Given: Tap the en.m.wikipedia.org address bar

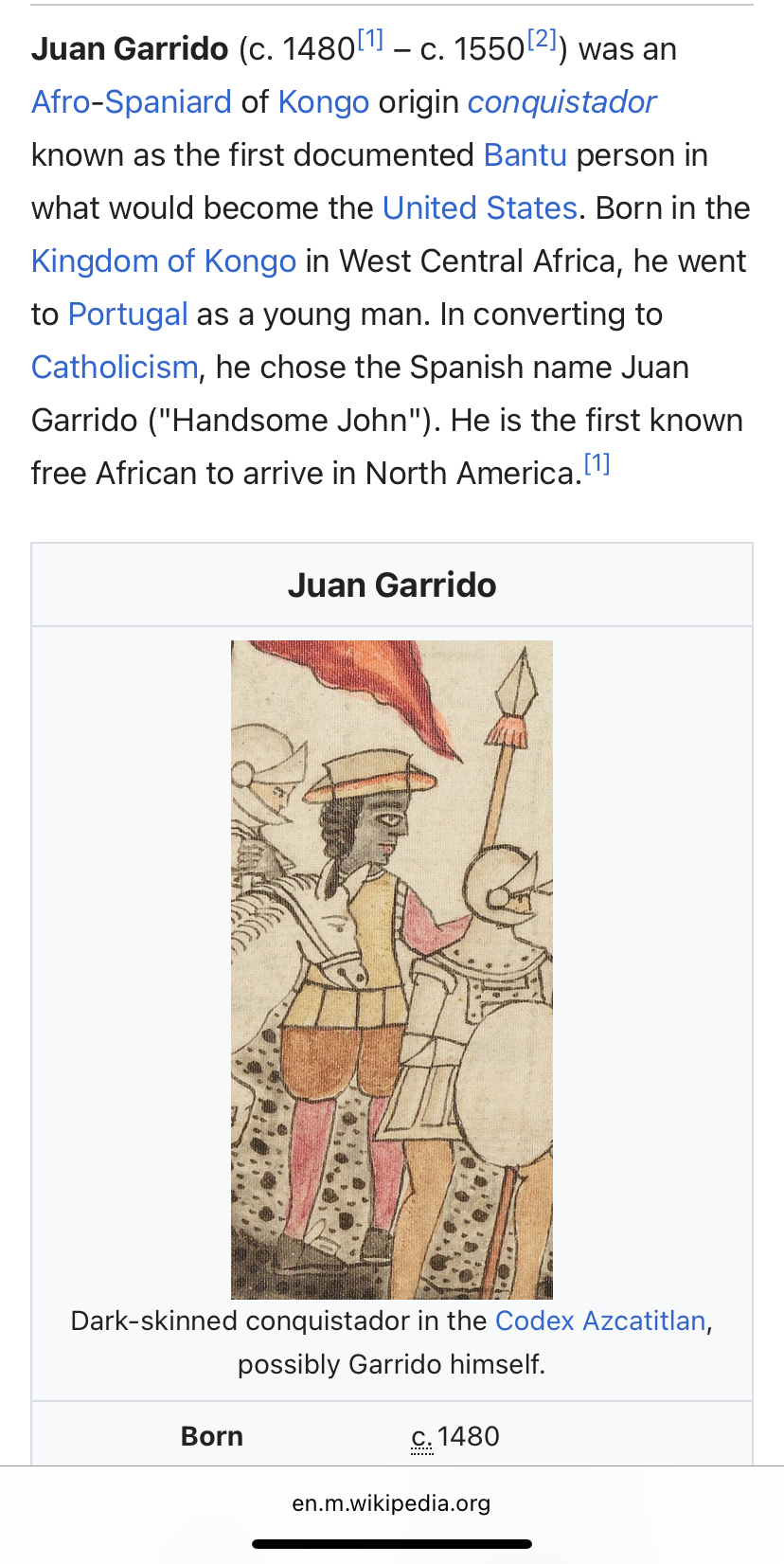Looking at the screenshot, I should (x=392, y=1502).
